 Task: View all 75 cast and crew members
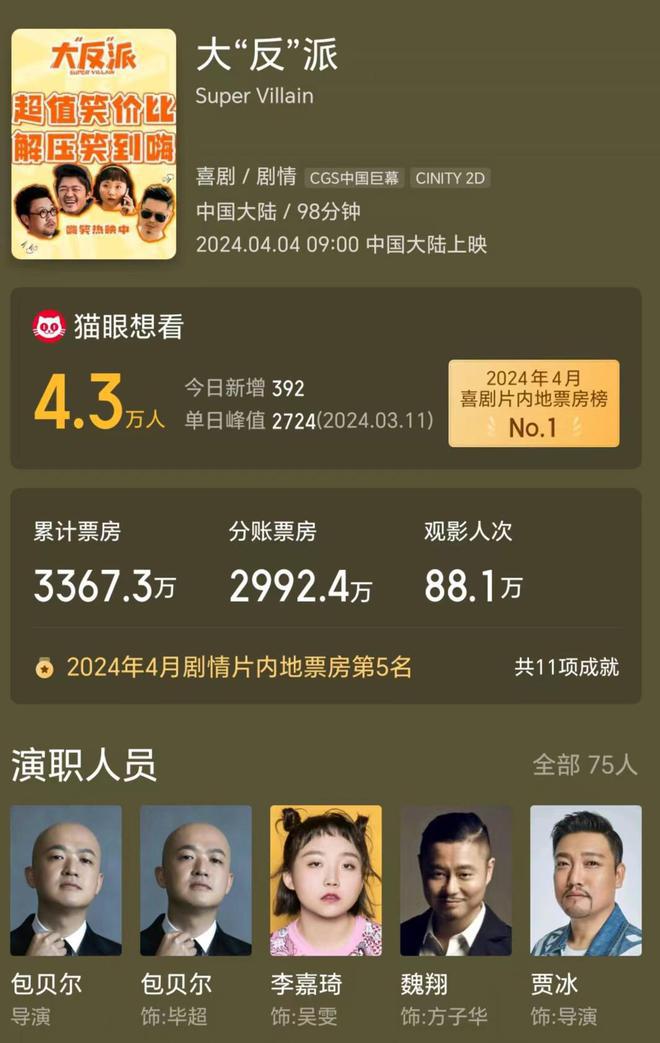tap(584, 765)
